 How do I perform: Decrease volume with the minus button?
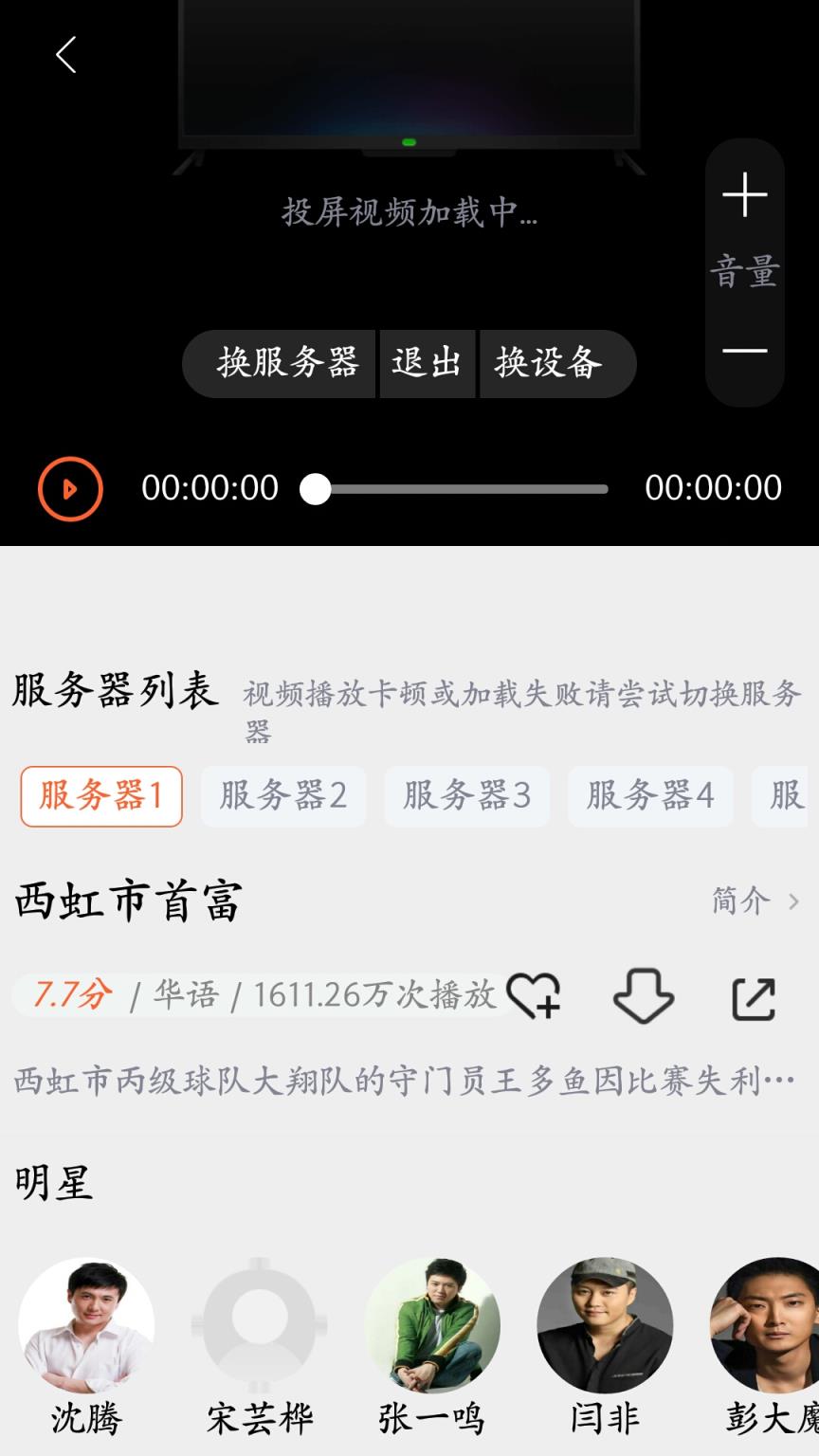[745, 351]
